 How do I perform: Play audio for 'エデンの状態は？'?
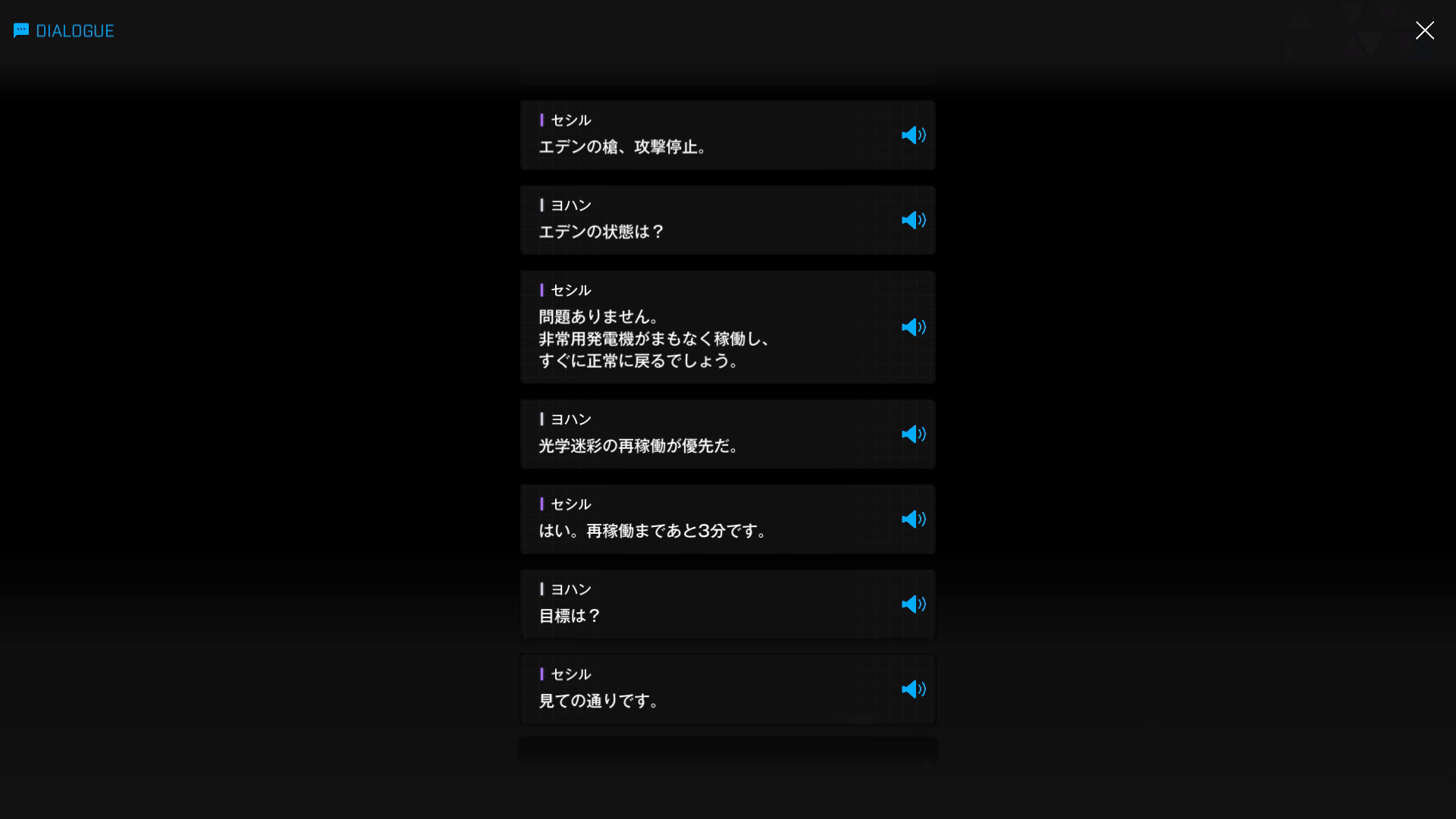point(913,220)
